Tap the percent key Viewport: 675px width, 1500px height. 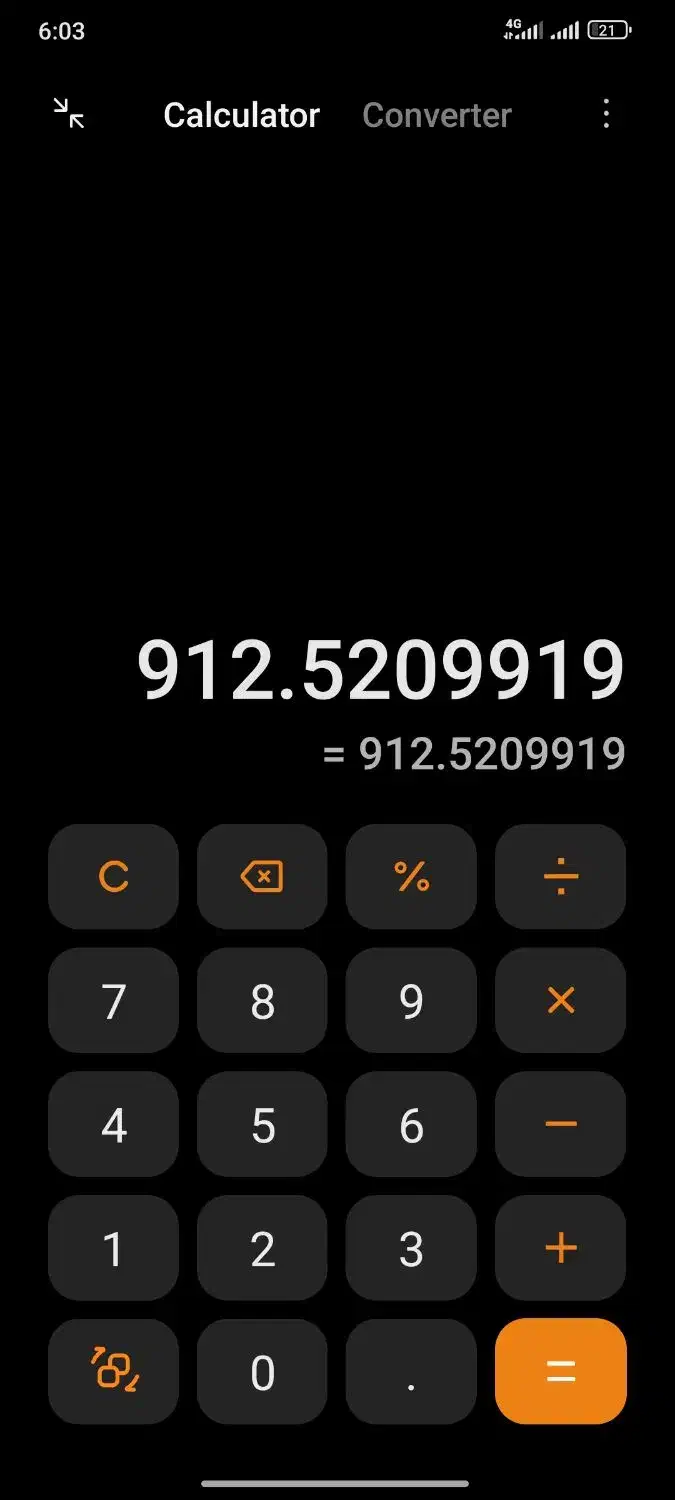tap(411, 877)
